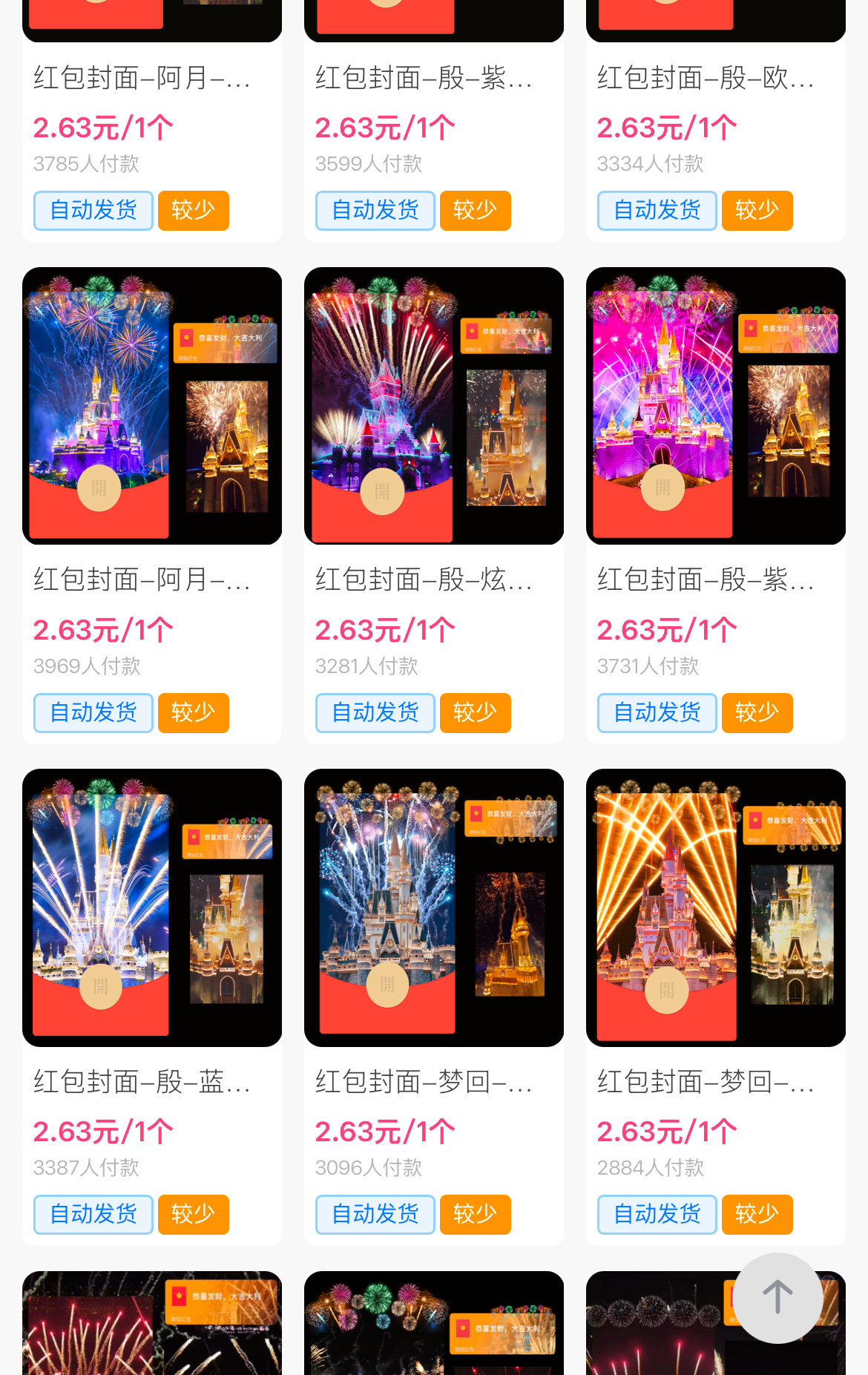Click 较少 badge on the 梦回 listing
868x1375 pixels.
point(475,1215)
